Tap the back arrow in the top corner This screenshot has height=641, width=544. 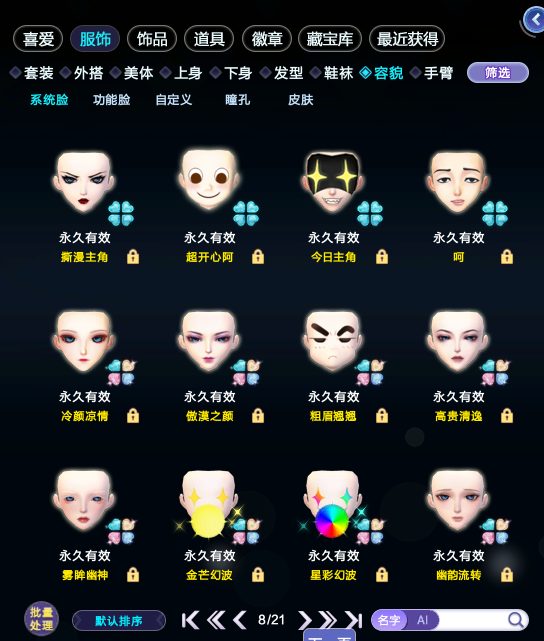(534, 20)
